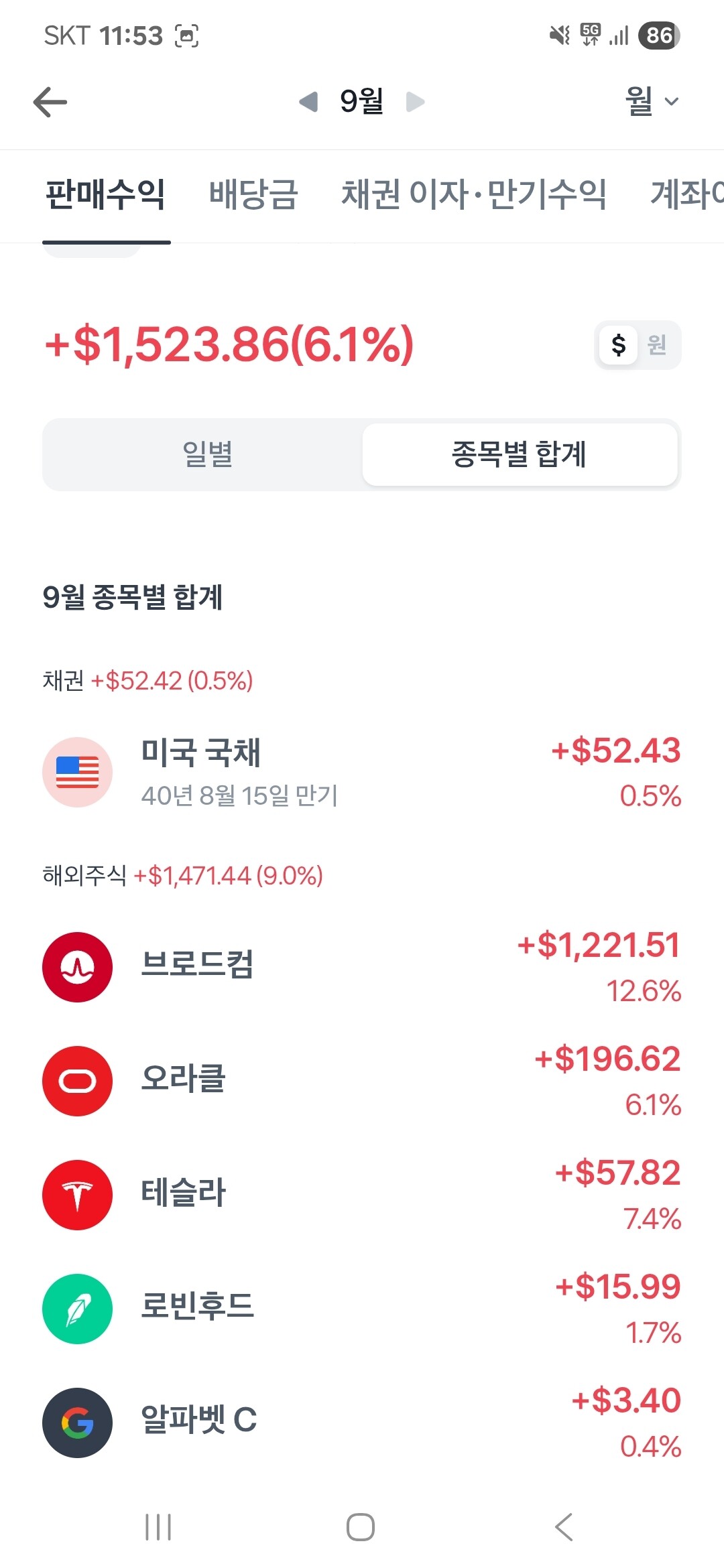This screenshot has width=724, height=1568.
Task: Open 브로드컴 profit details
Action: click(362, 967)
